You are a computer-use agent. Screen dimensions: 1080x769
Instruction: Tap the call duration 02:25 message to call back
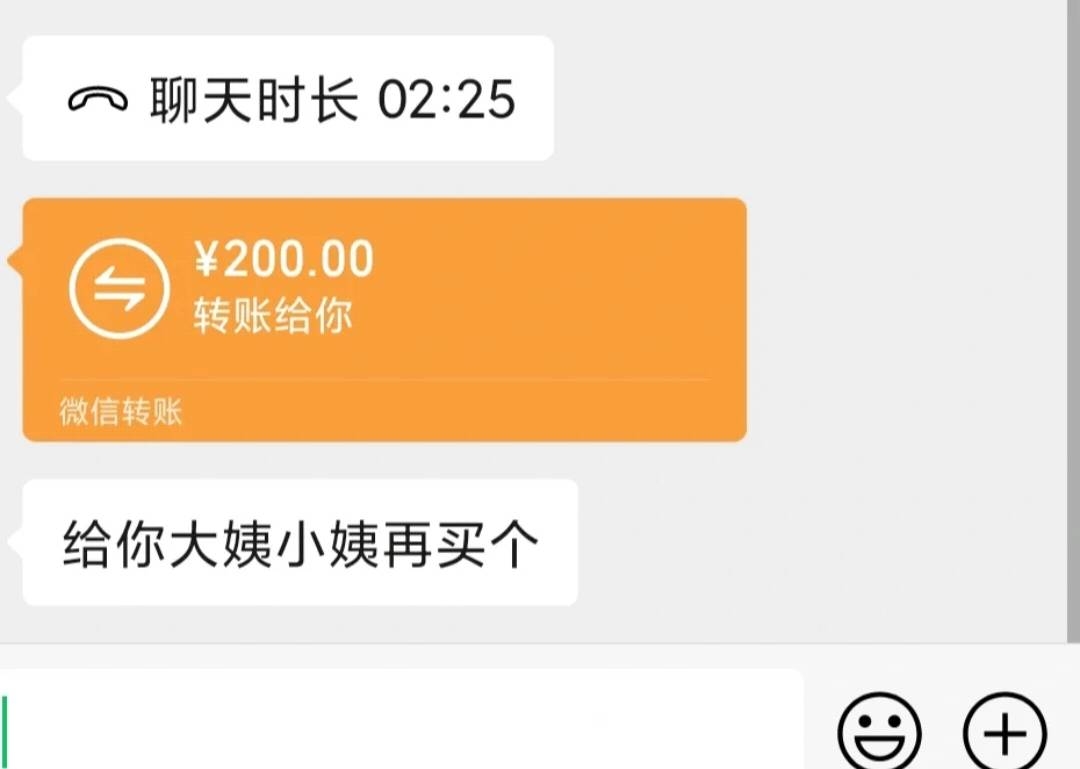(x=288, y=99)
